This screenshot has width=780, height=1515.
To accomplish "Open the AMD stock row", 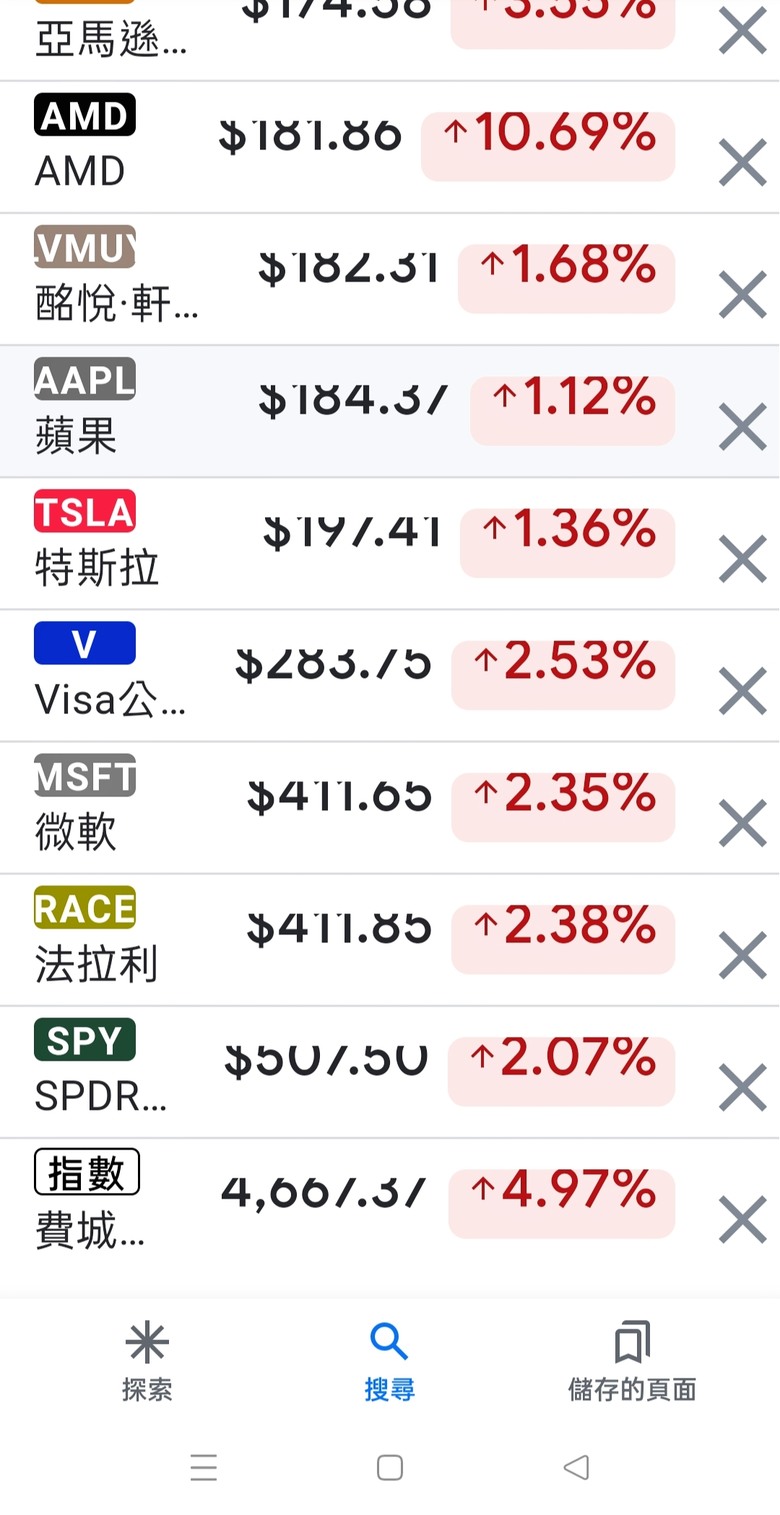I will pos(300,148).
